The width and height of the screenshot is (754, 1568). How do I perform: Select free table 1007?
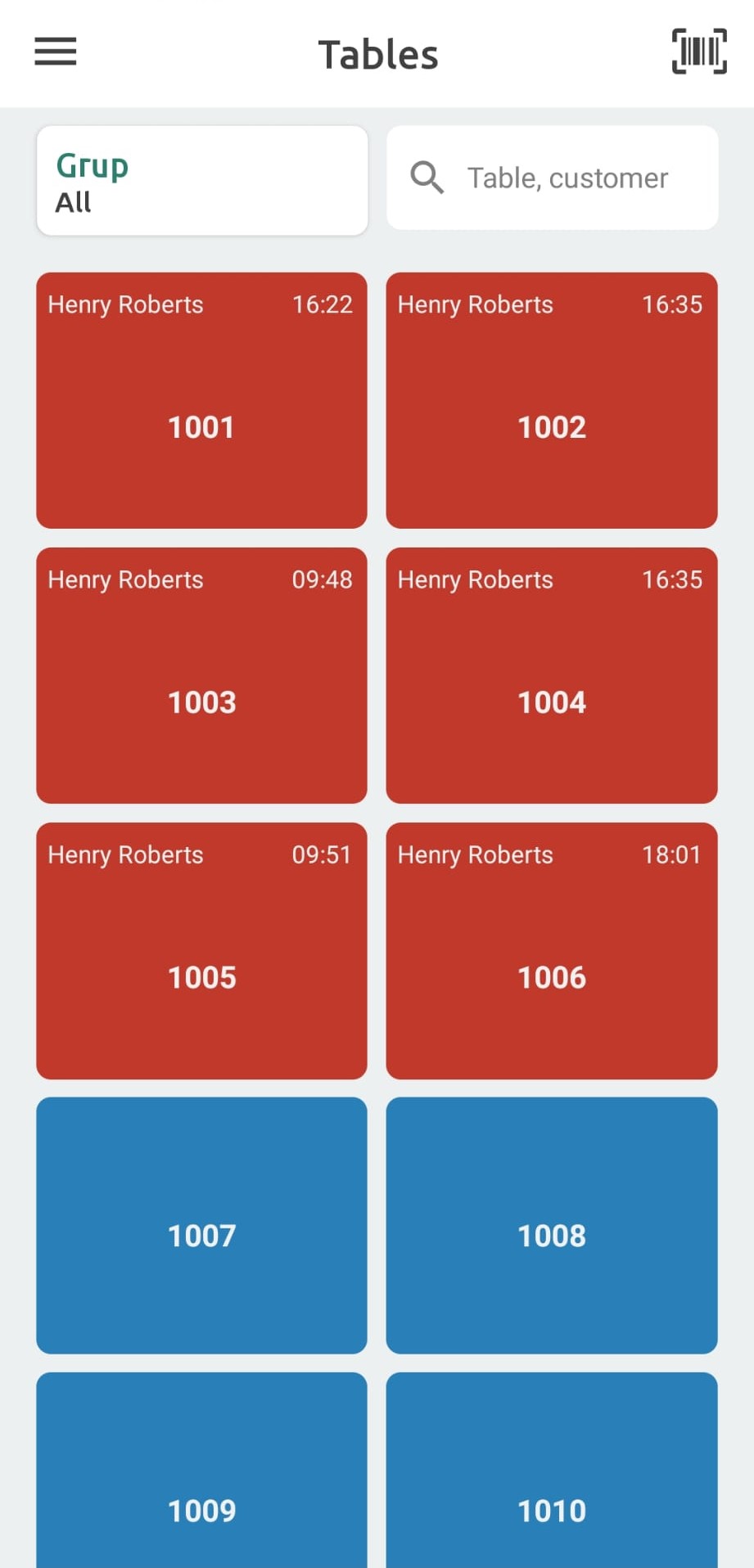tap(201, 1226)
